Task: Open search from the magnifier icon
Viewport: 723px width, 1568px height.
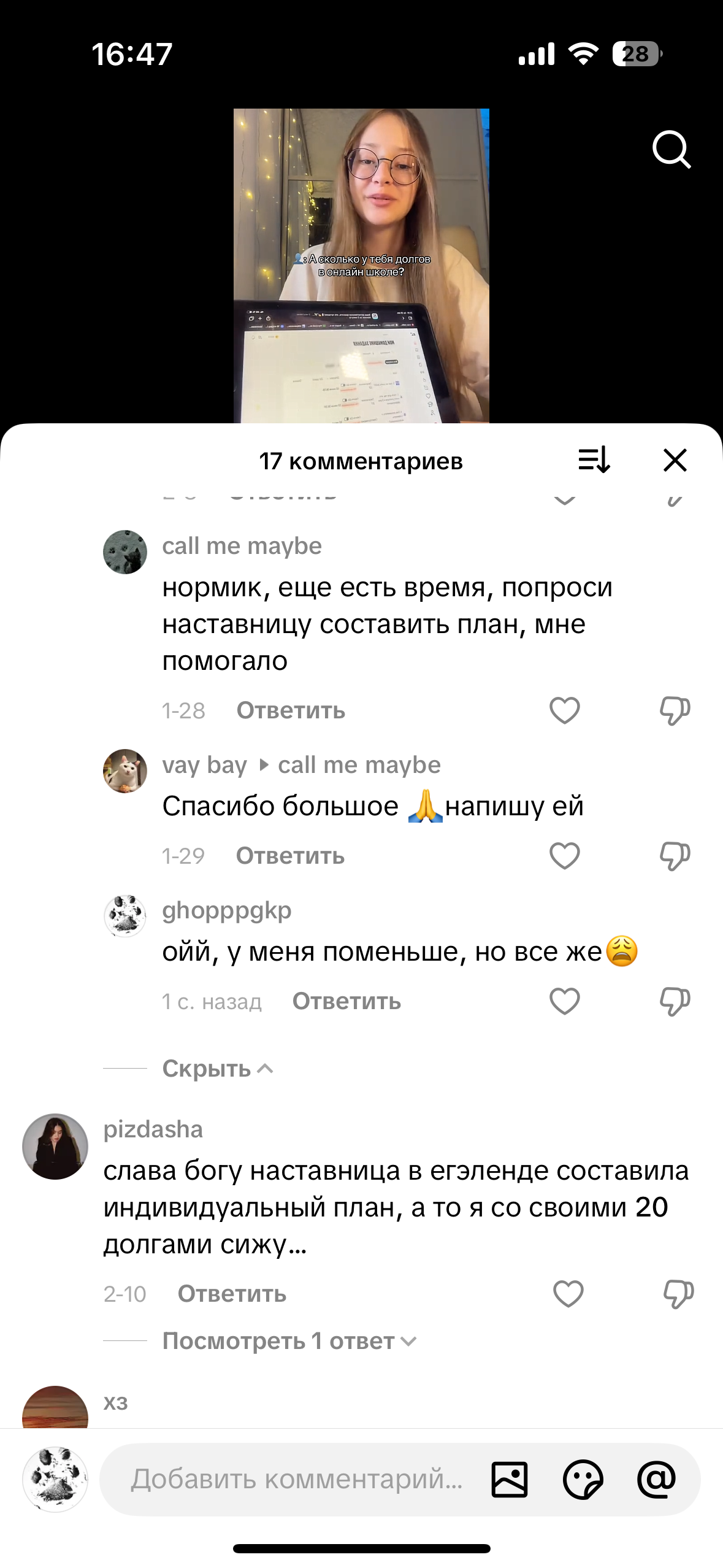Action: pos(671,149)
